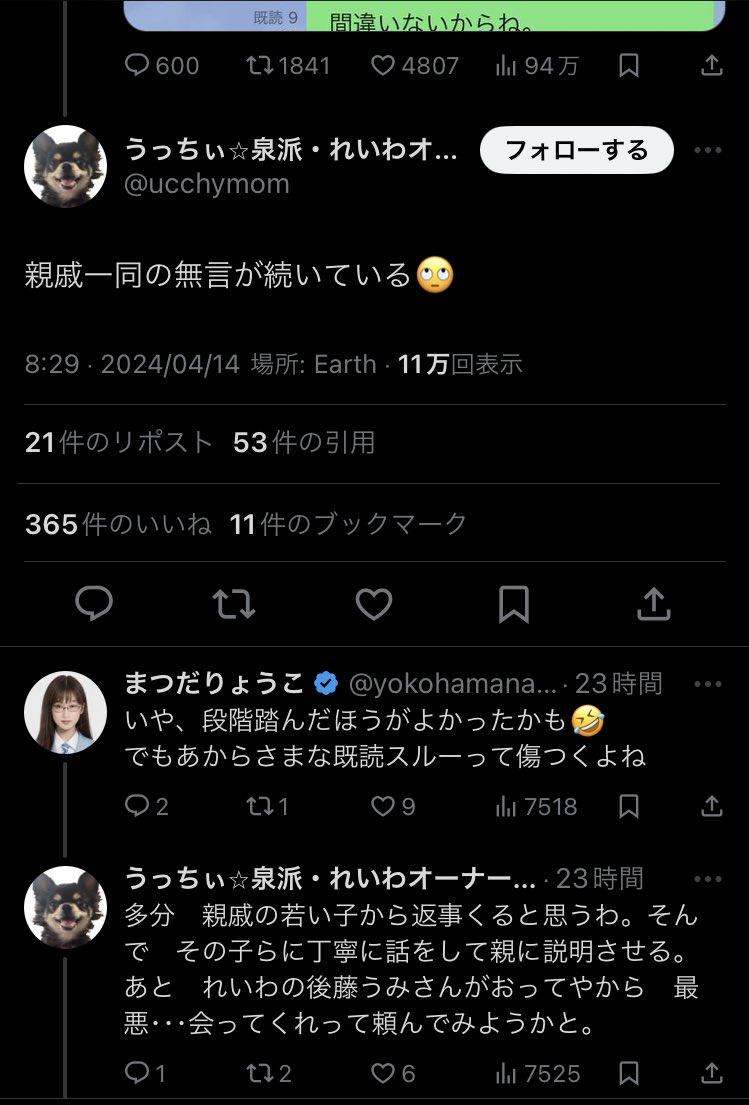View the 21件のリポスト list
This screenshot has height=1105, width=749.
(118, 443)
